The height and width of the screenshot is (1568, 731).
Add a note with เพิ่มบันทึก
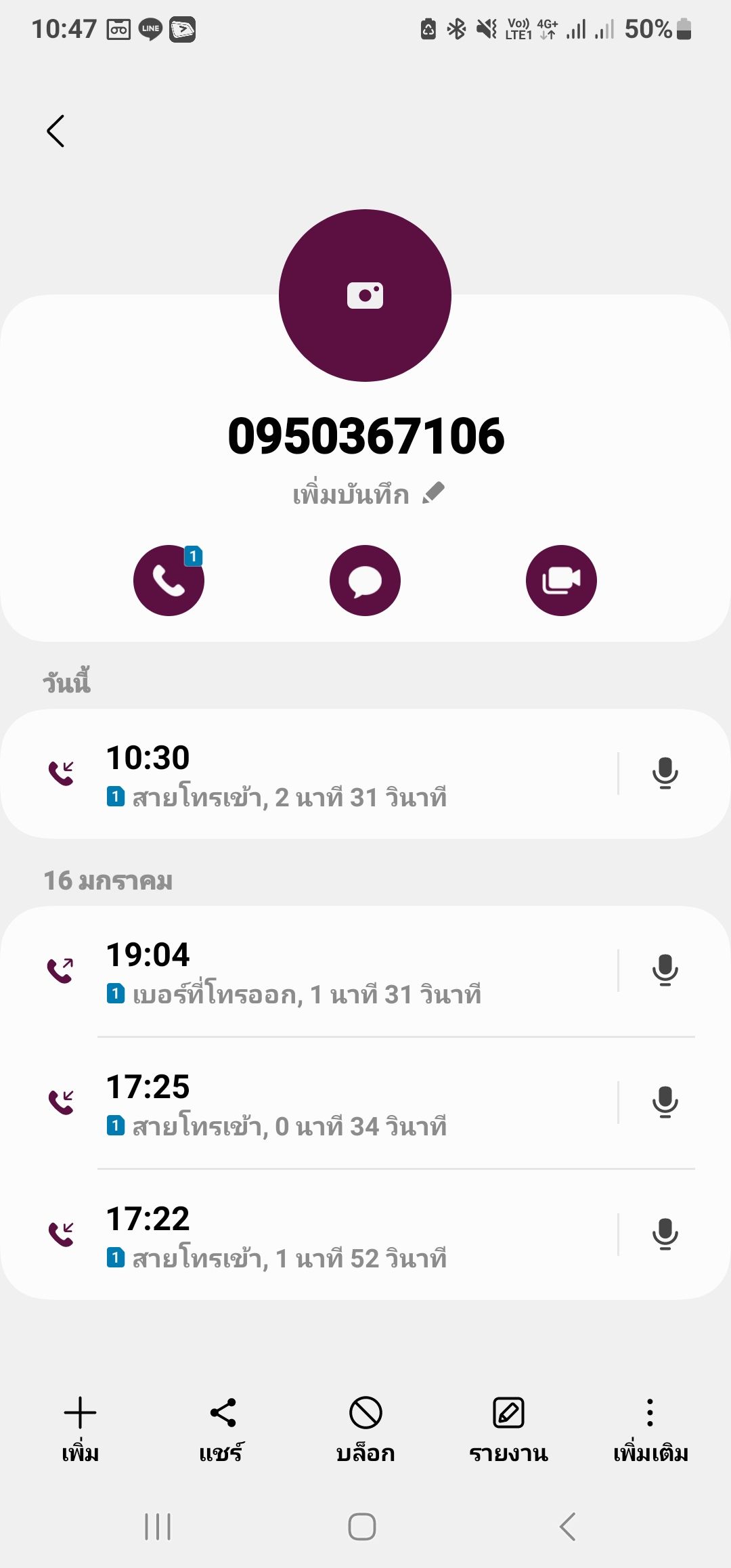tap(368, 494)
